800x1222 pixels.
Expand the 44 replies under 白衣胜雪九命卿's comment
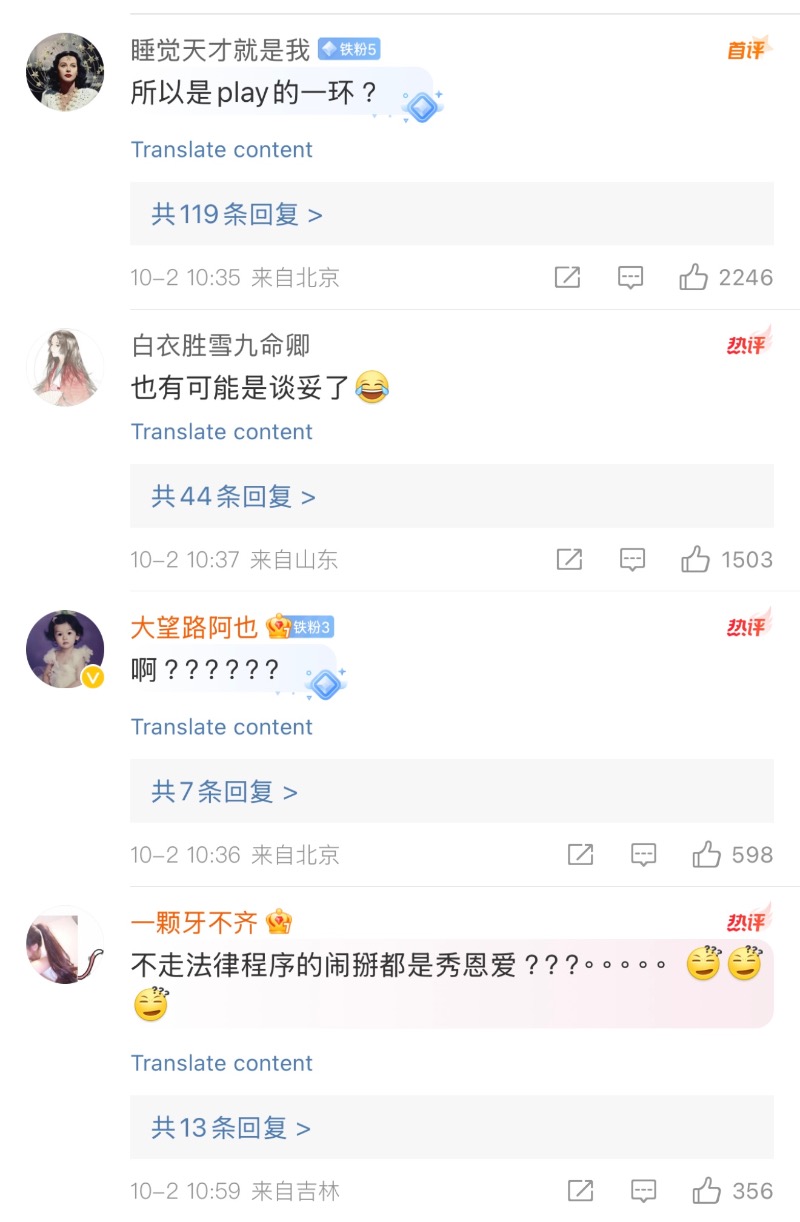[233, 496]
